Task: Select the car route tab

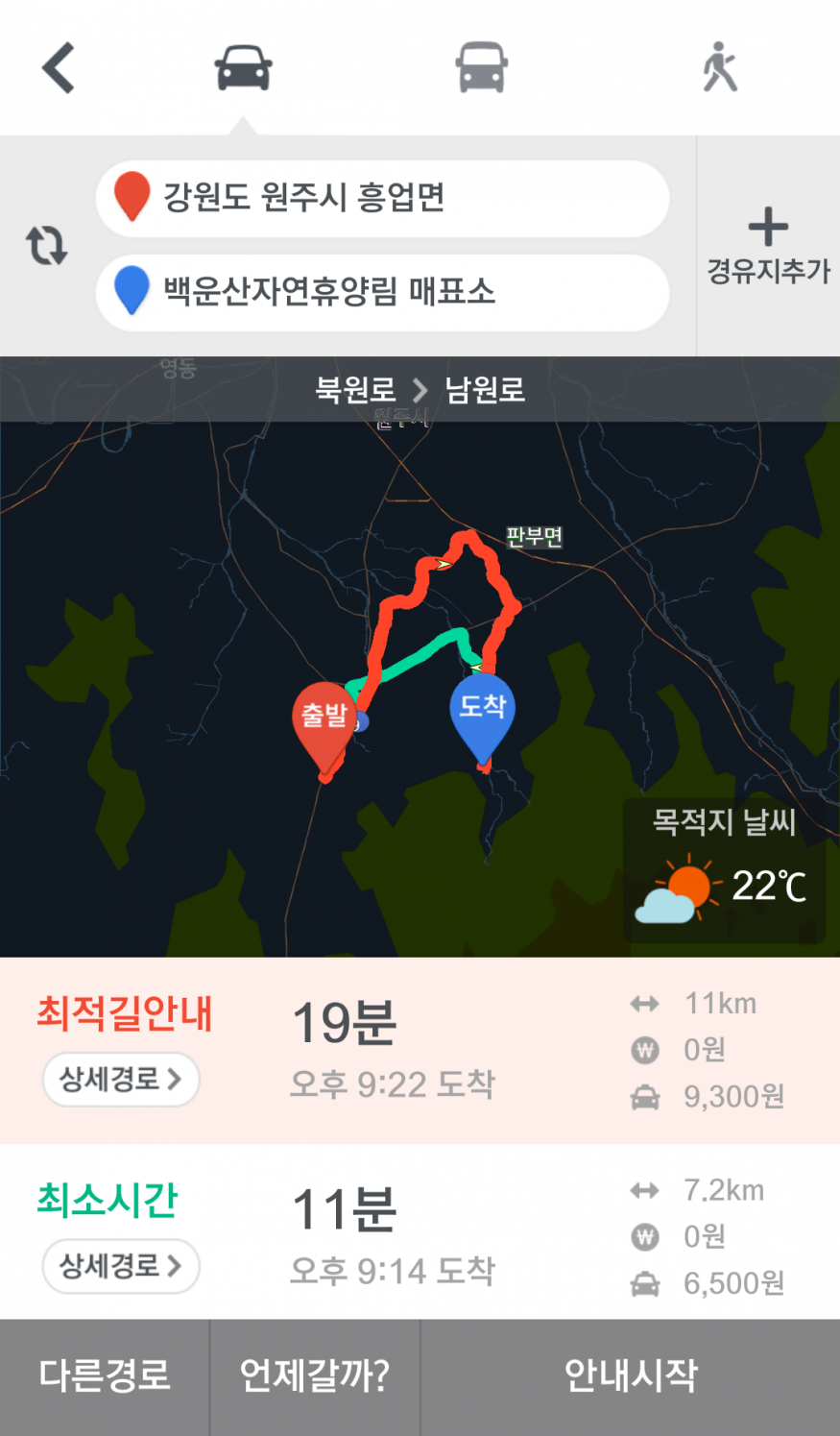Action: click(243, 68)
